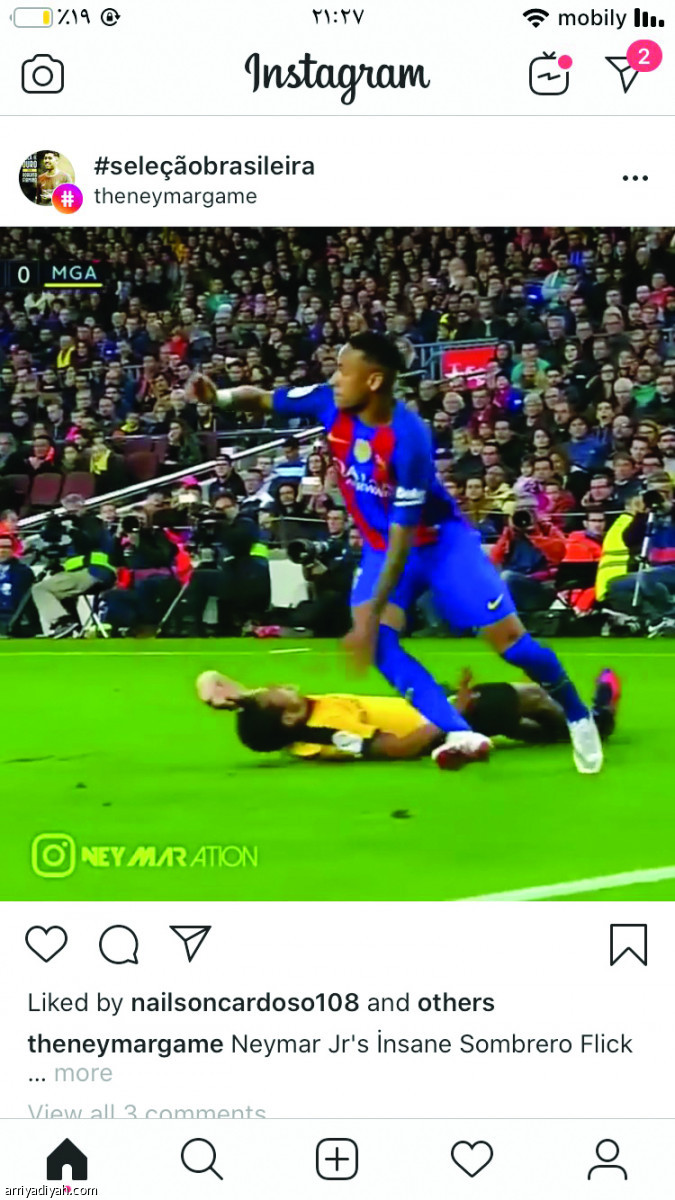Screen dimensions: 675x1200
Task: Expand the caption with more
Action: (83, 1074)
